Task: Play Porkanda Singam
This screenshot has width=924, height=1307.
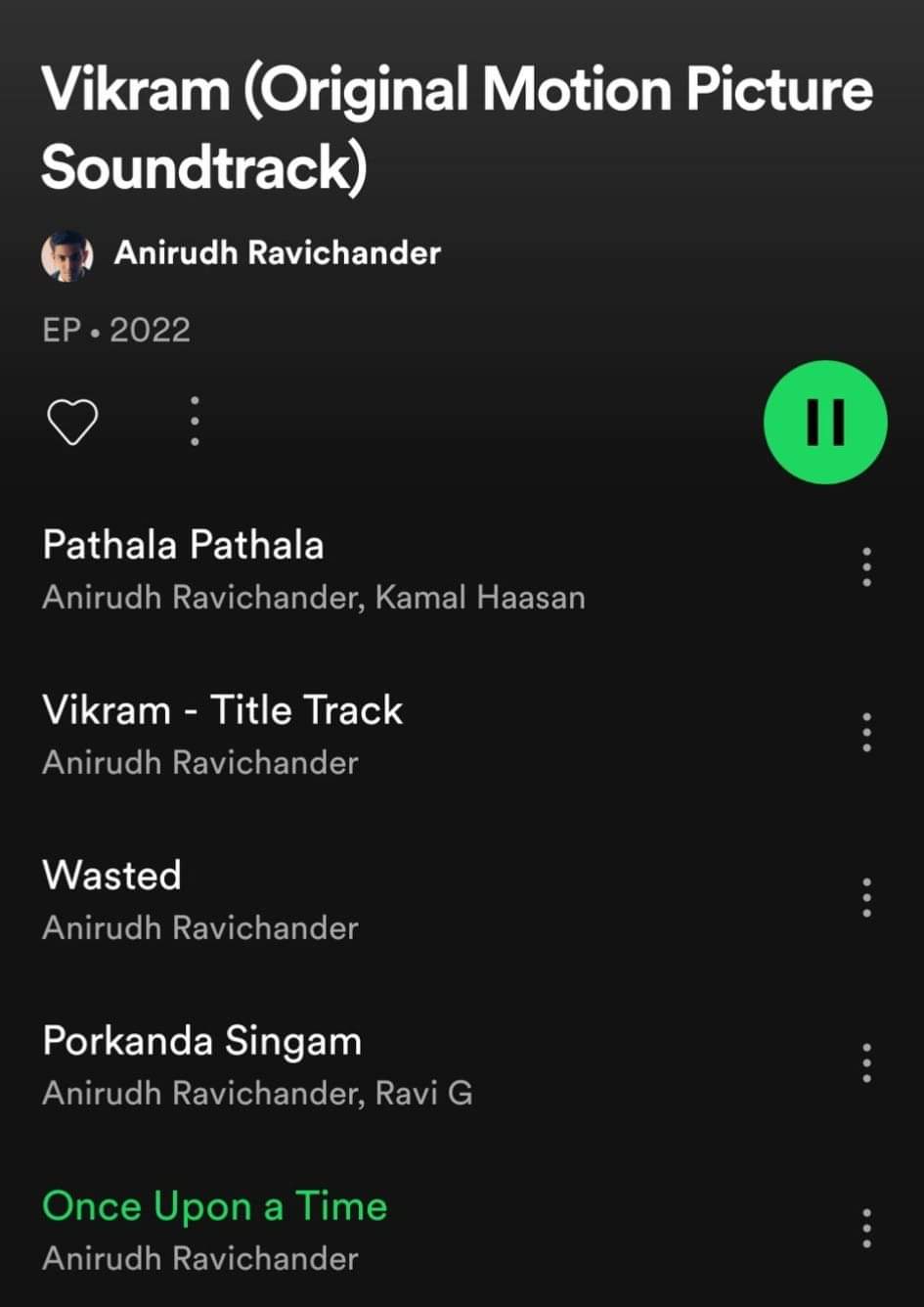Action: (201, 1041)
